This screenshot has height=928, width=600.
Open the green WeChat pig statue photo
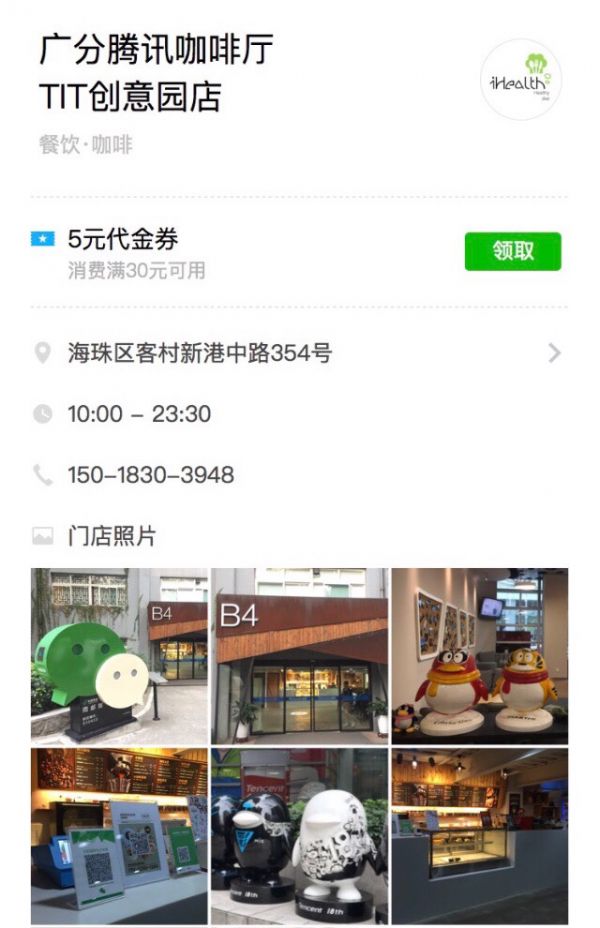(x=119, y=655)
